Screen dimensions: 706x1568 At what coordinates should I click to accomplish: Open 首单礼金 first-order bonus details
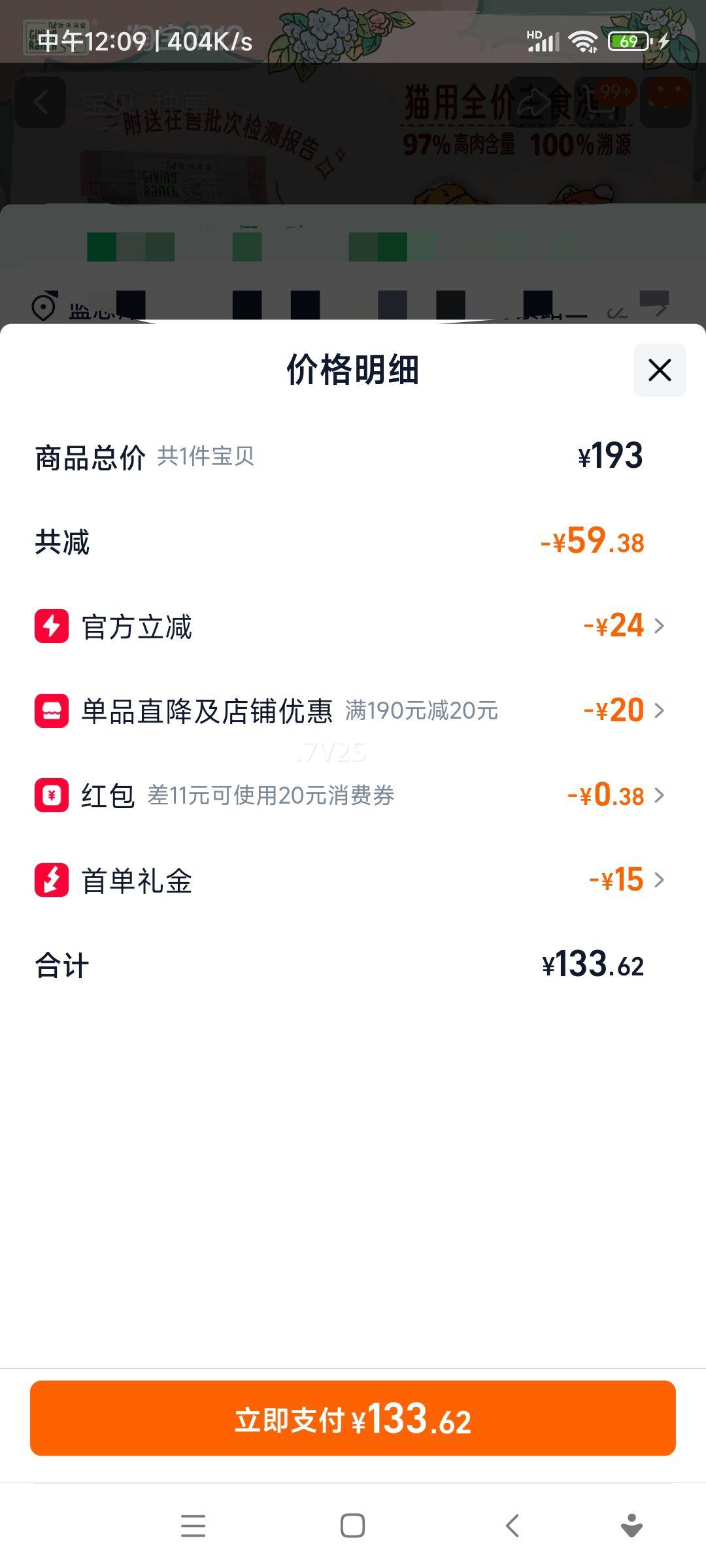[x=626, y=880]
